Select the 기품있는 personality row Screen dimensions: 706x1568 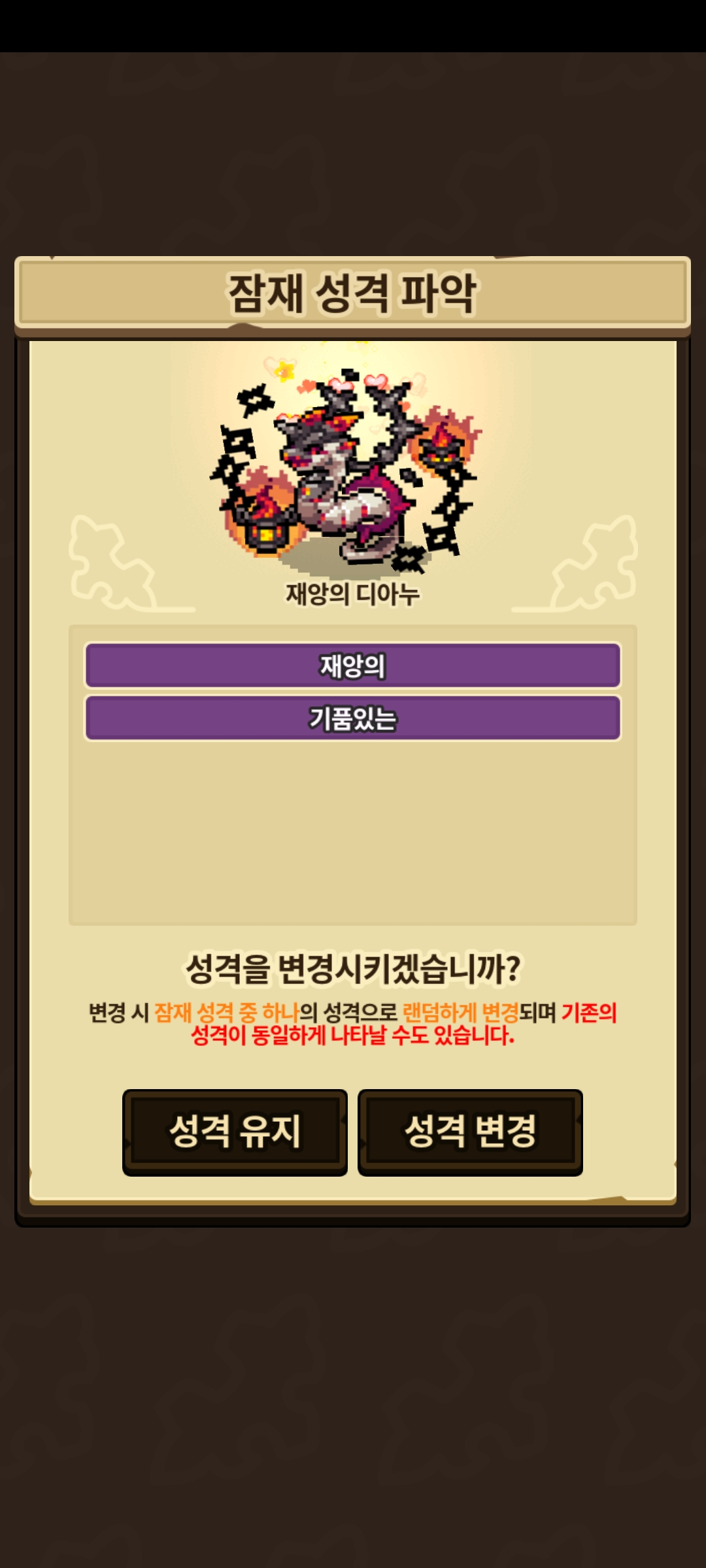353,718
